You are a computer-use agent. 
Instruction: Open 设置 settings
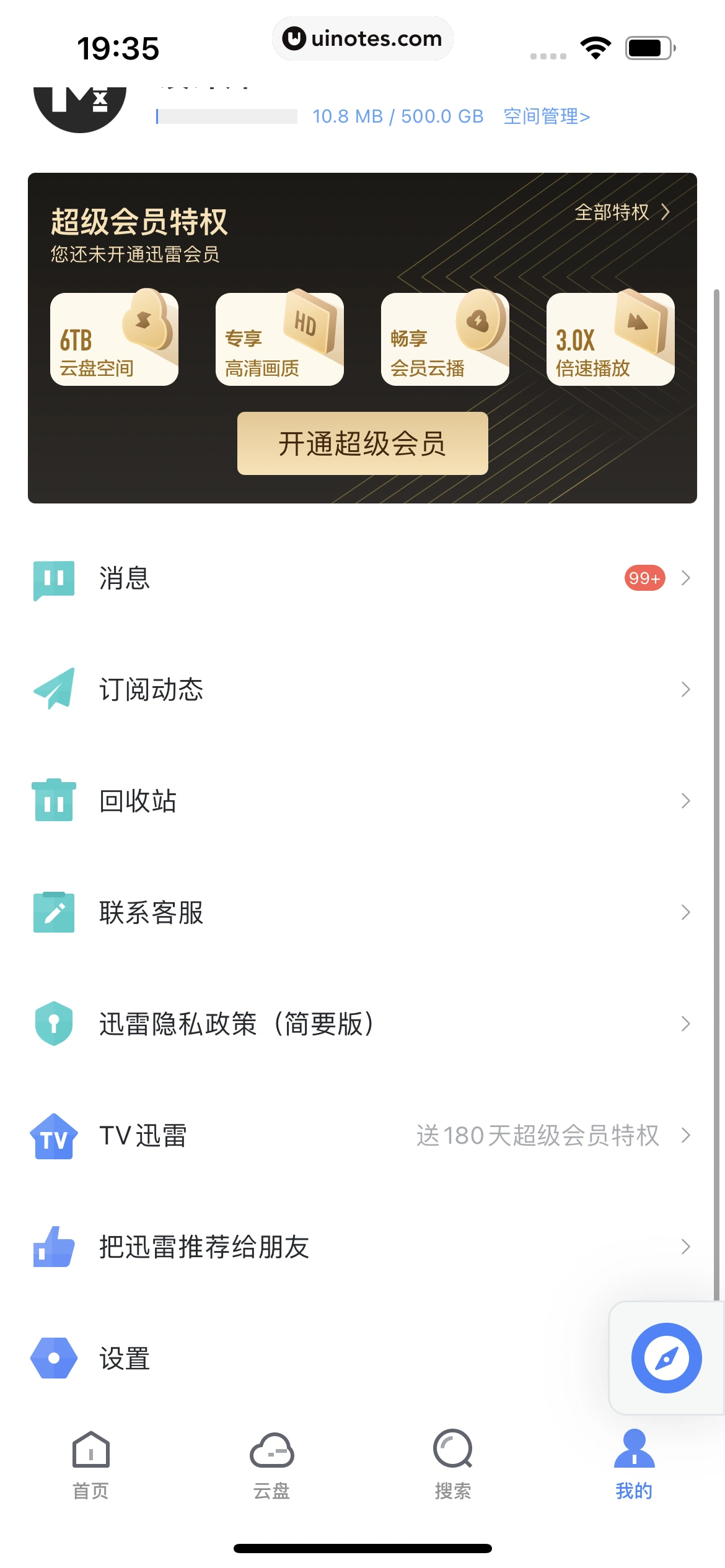[x=310, y=1358]
